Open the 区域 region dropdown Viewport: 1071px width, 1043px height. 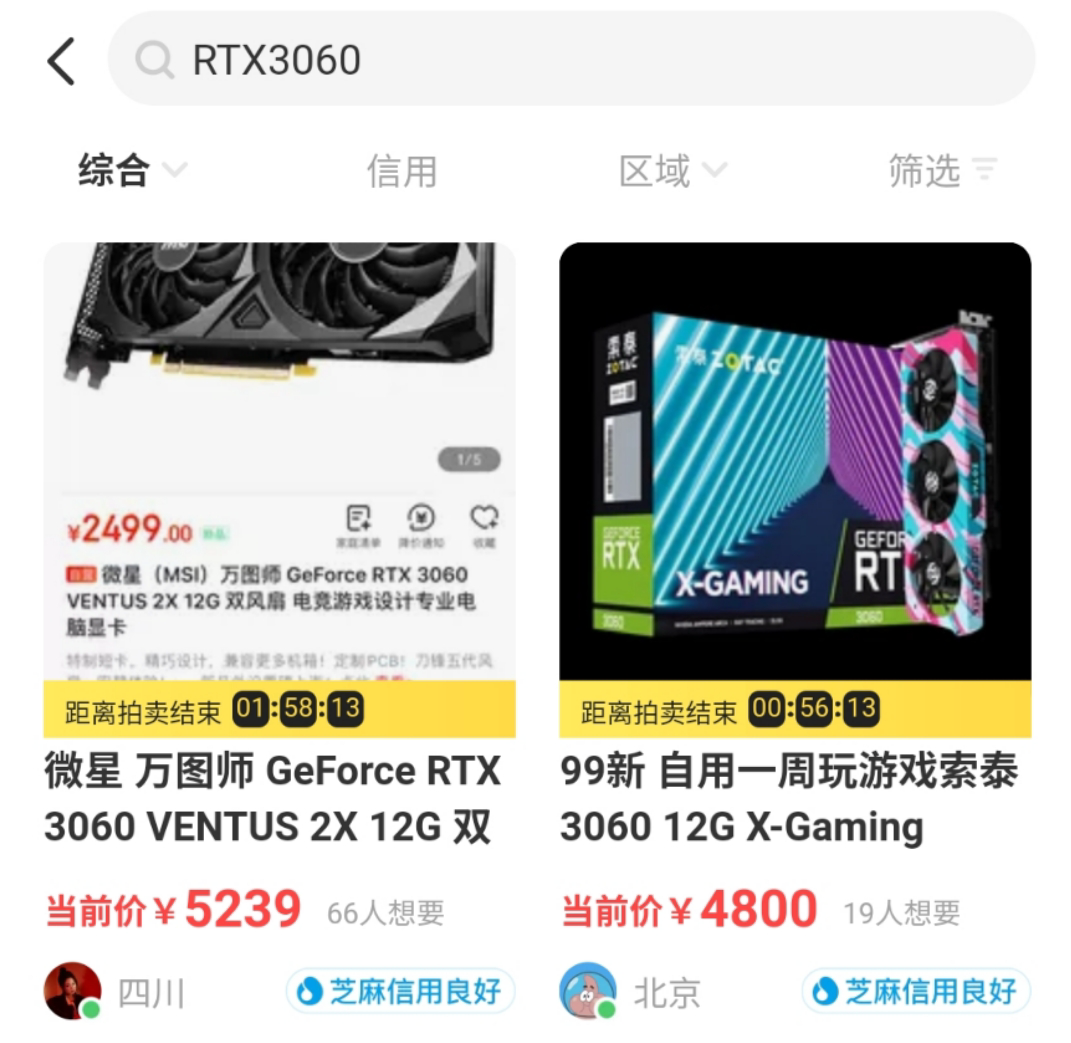click(x=671, y=171)
